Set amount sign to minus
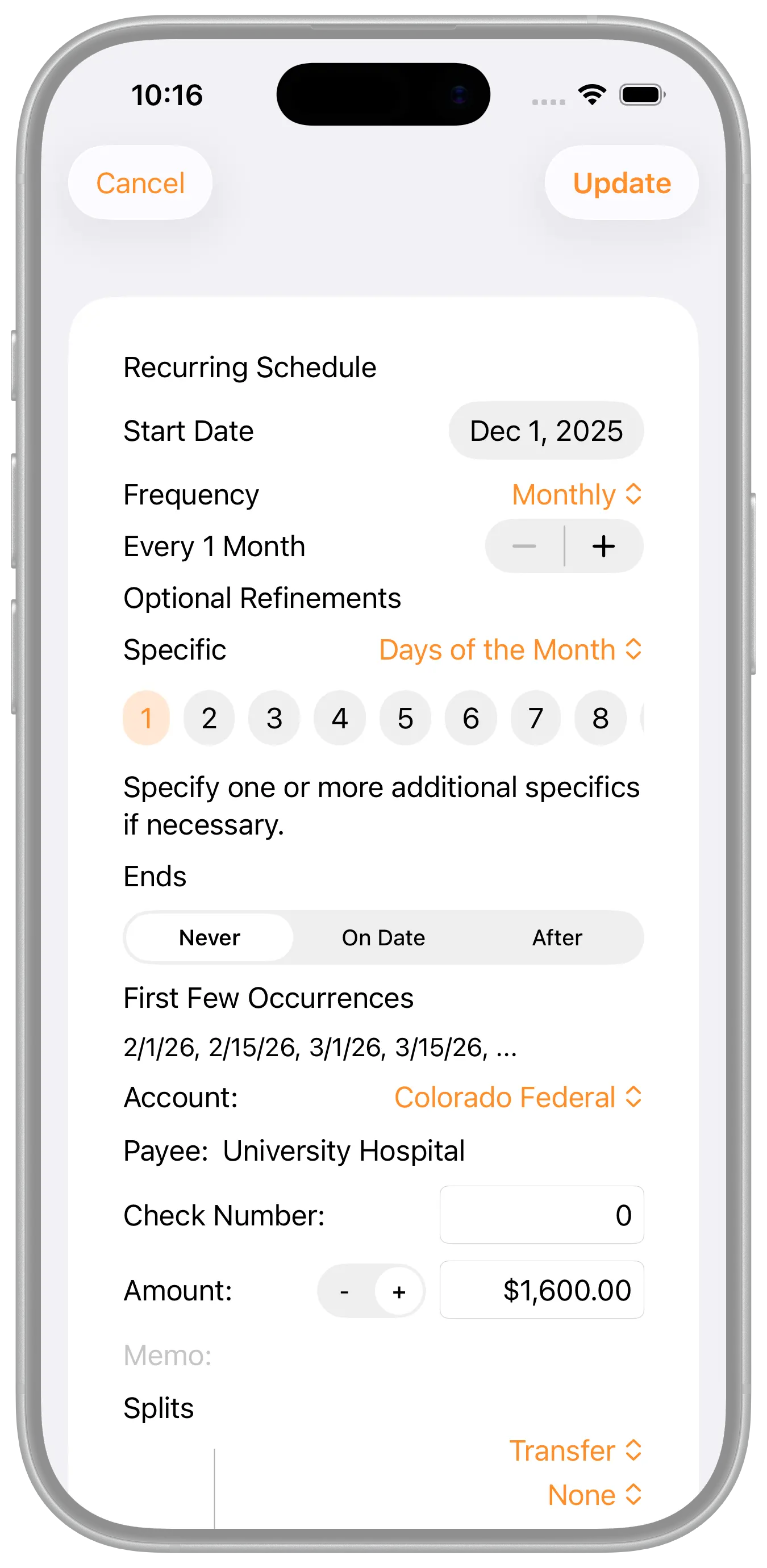Image resolution: width=767 pixels, height=1568 pixels. [344, 1291]
